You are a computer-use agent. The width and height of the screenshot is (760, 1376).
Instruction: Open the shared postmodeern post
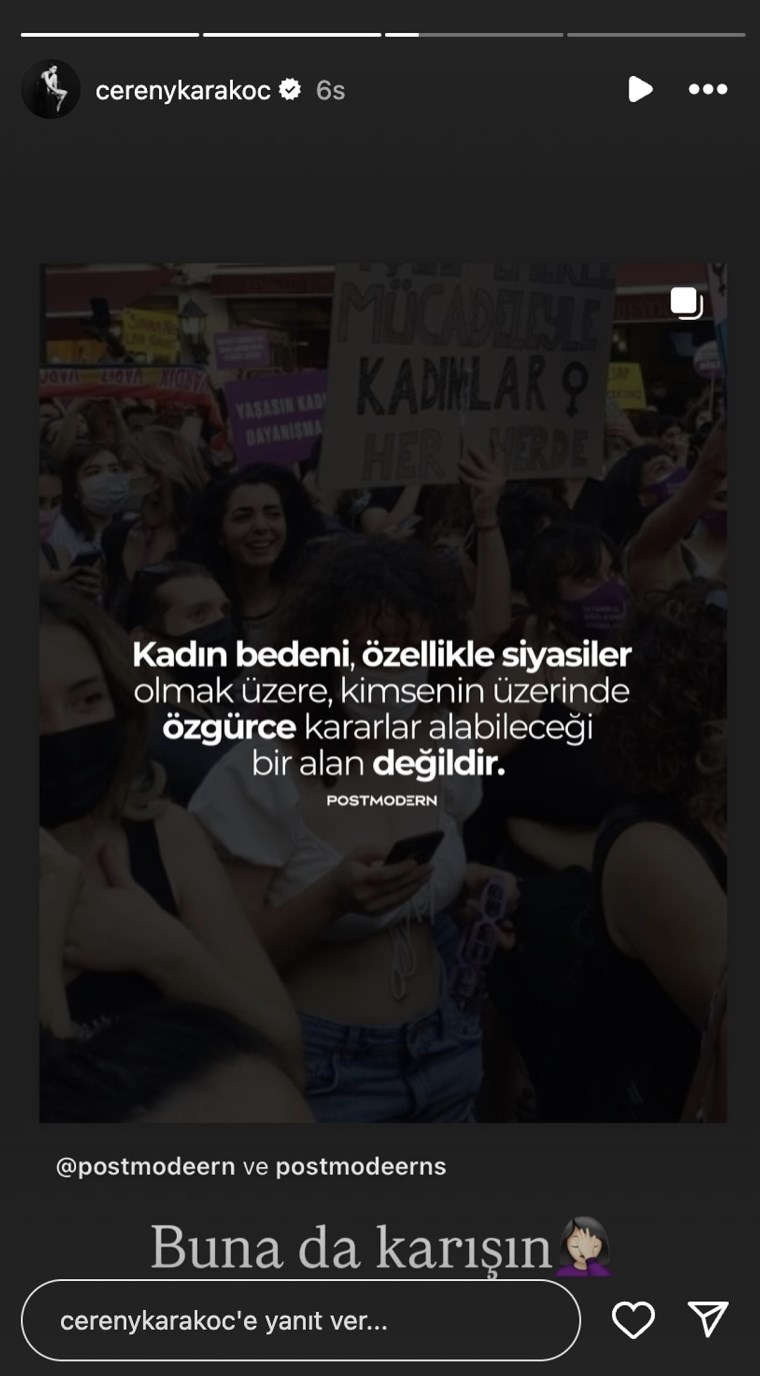(x=383, y=692)
